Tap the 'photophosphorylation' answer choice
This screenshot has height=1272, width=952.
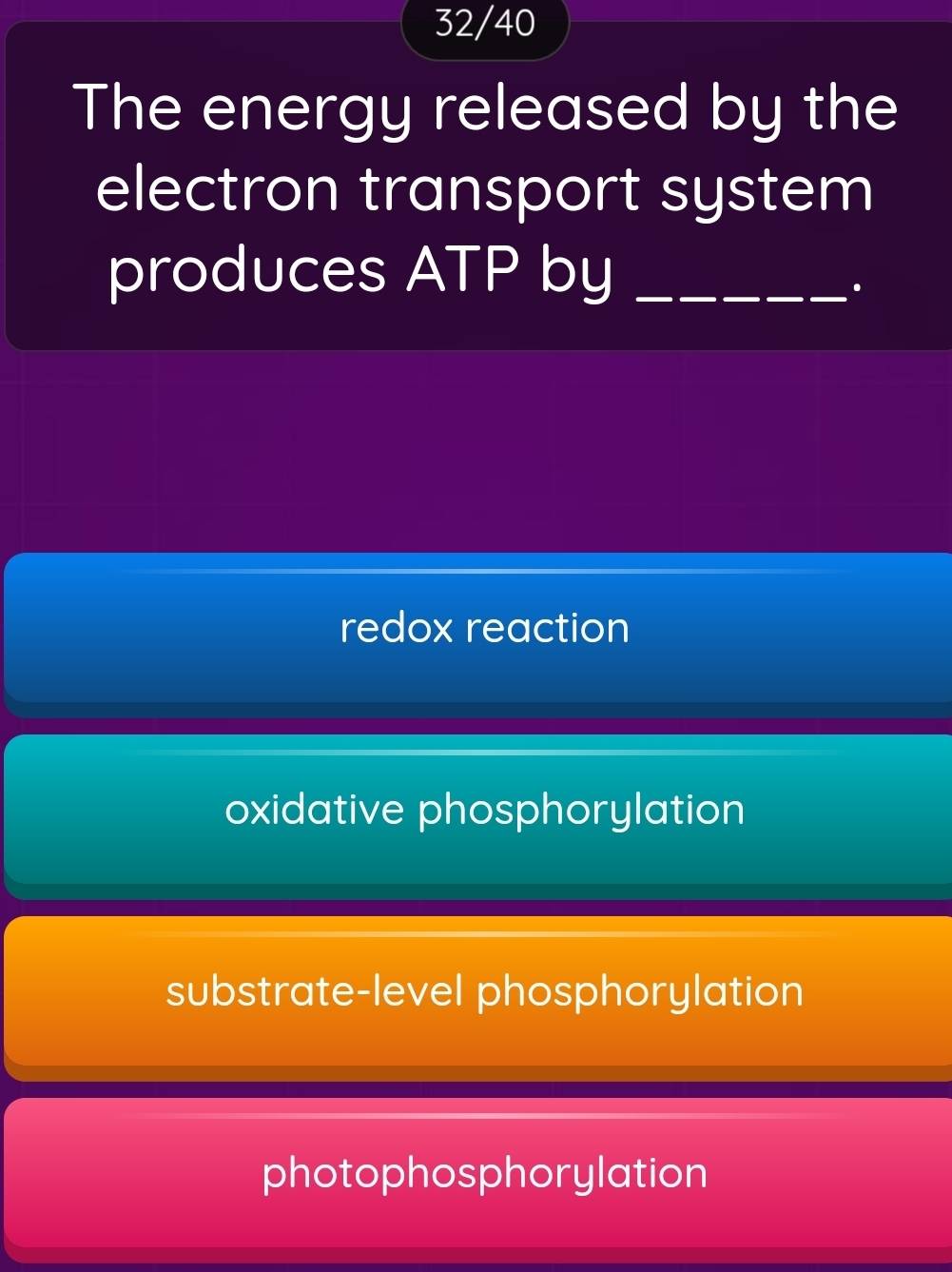click(483, 1174)
